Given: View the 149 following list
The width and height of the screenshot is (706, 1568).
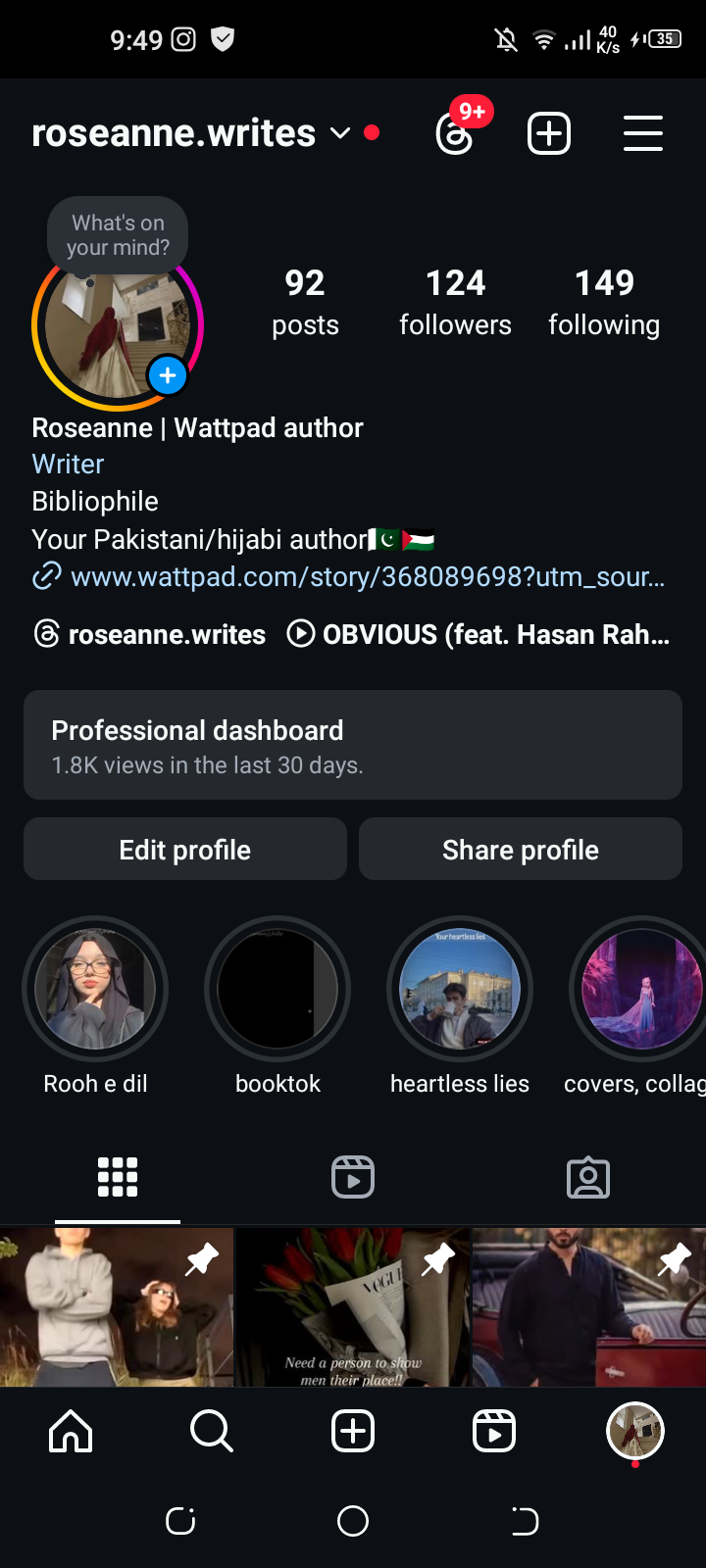Looking at the screenshot, I should (x=604, y=302).
